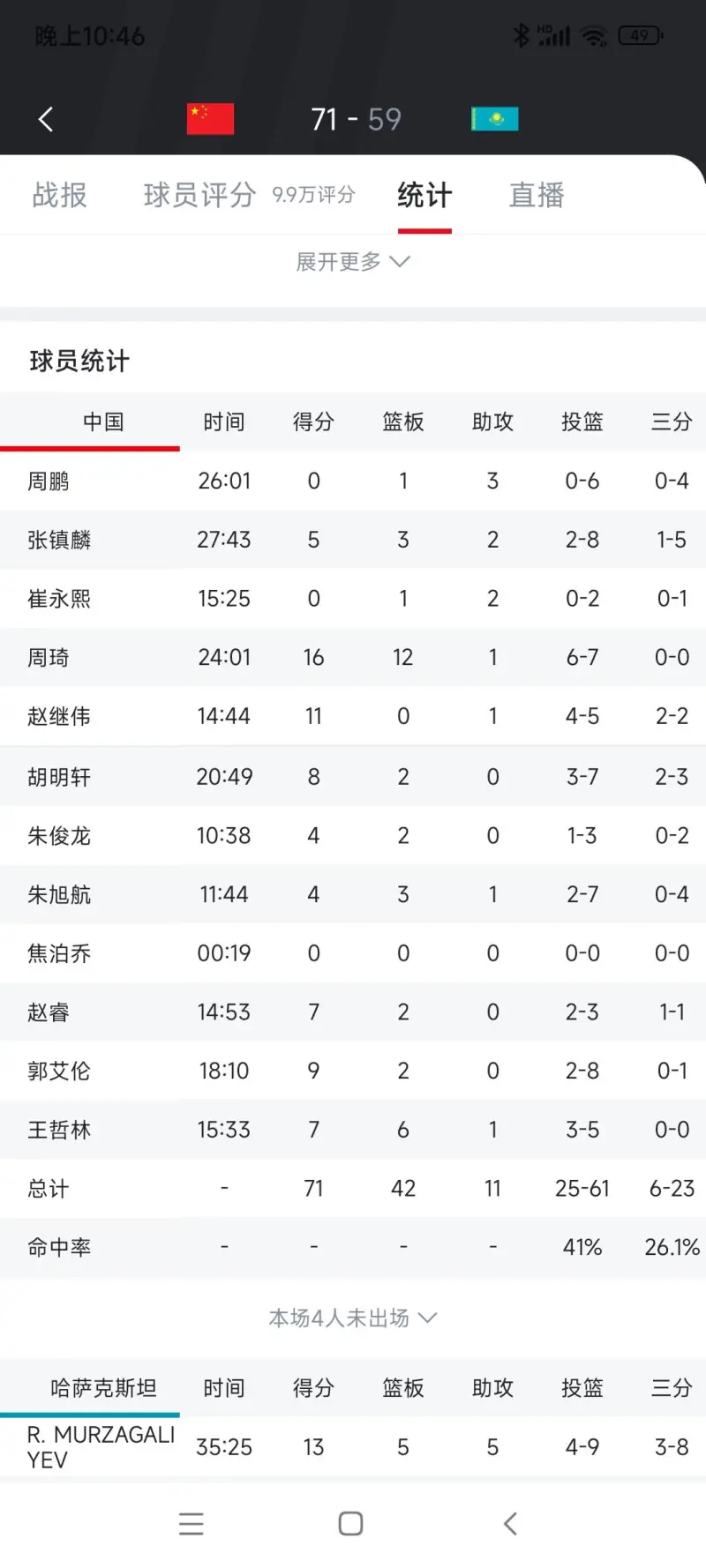Open player 王哲林's row
The image size is (706, 1568).
353,1130
